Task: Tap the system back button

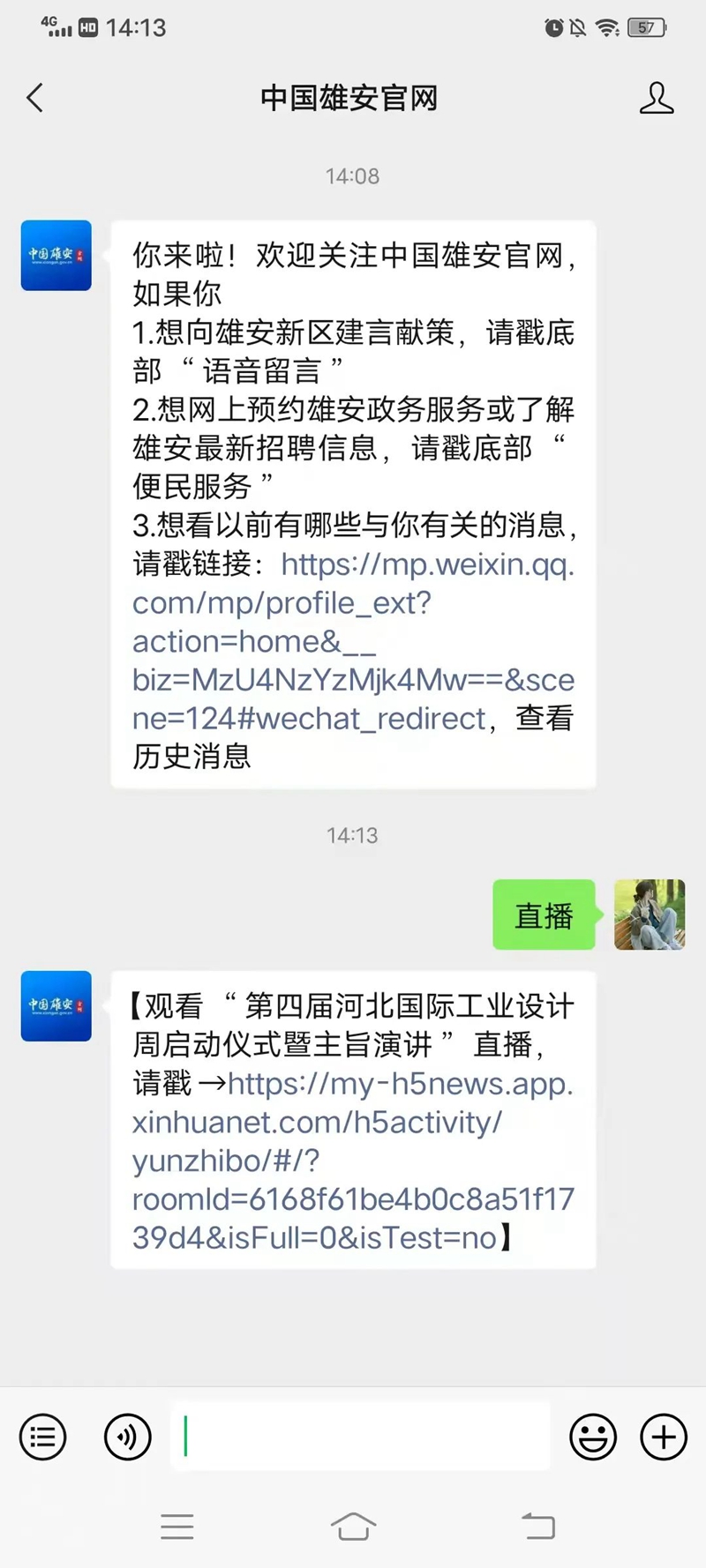Action: pos(538,1527)
